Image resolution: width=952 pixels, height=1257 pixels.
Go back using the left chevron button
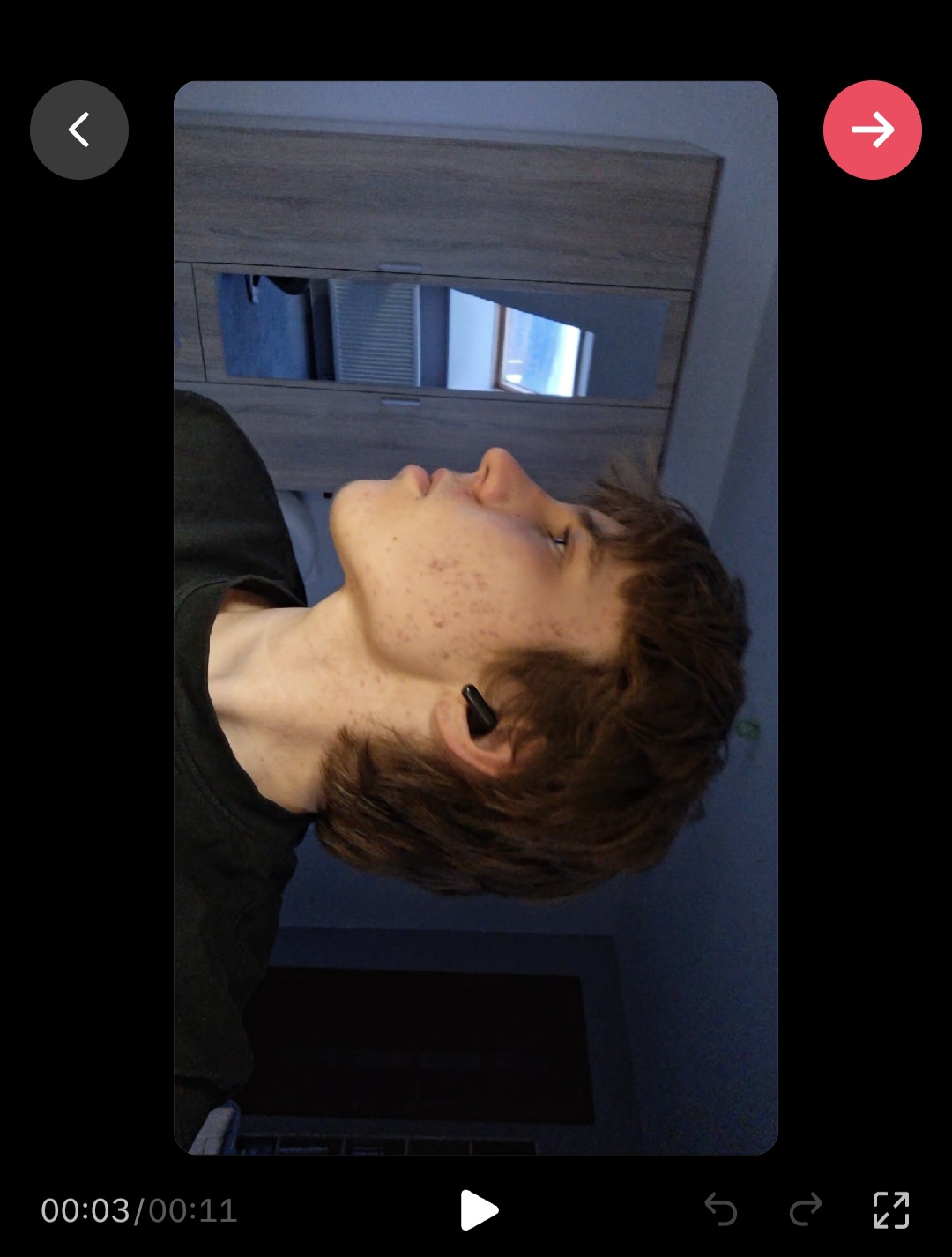coord(79,130)
